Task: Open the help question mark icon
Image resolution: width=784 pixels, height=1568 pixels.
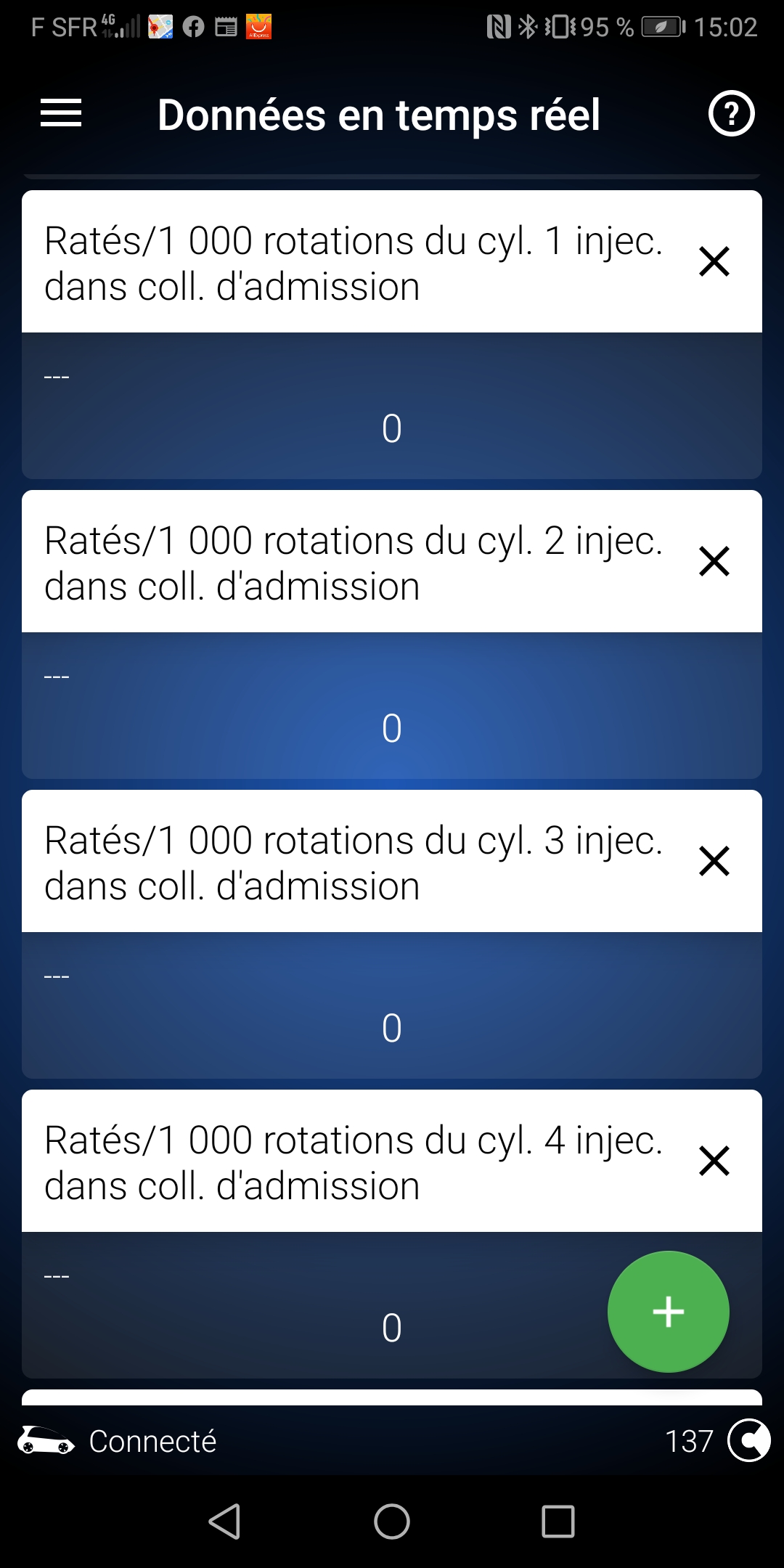Action: (731, 113)
